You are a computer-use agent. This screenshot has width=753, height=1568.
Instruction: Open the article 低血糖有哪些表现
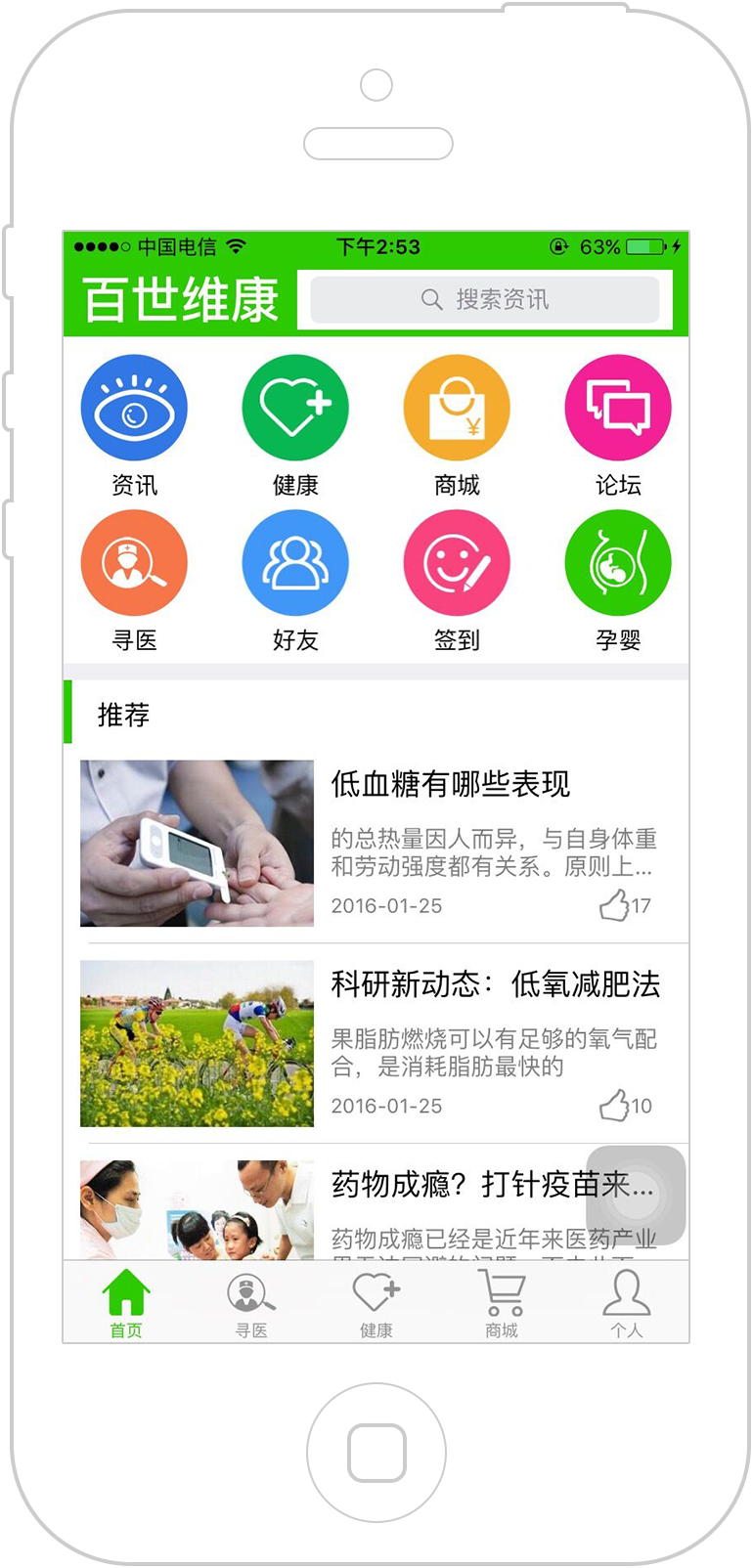pos(450,784)
